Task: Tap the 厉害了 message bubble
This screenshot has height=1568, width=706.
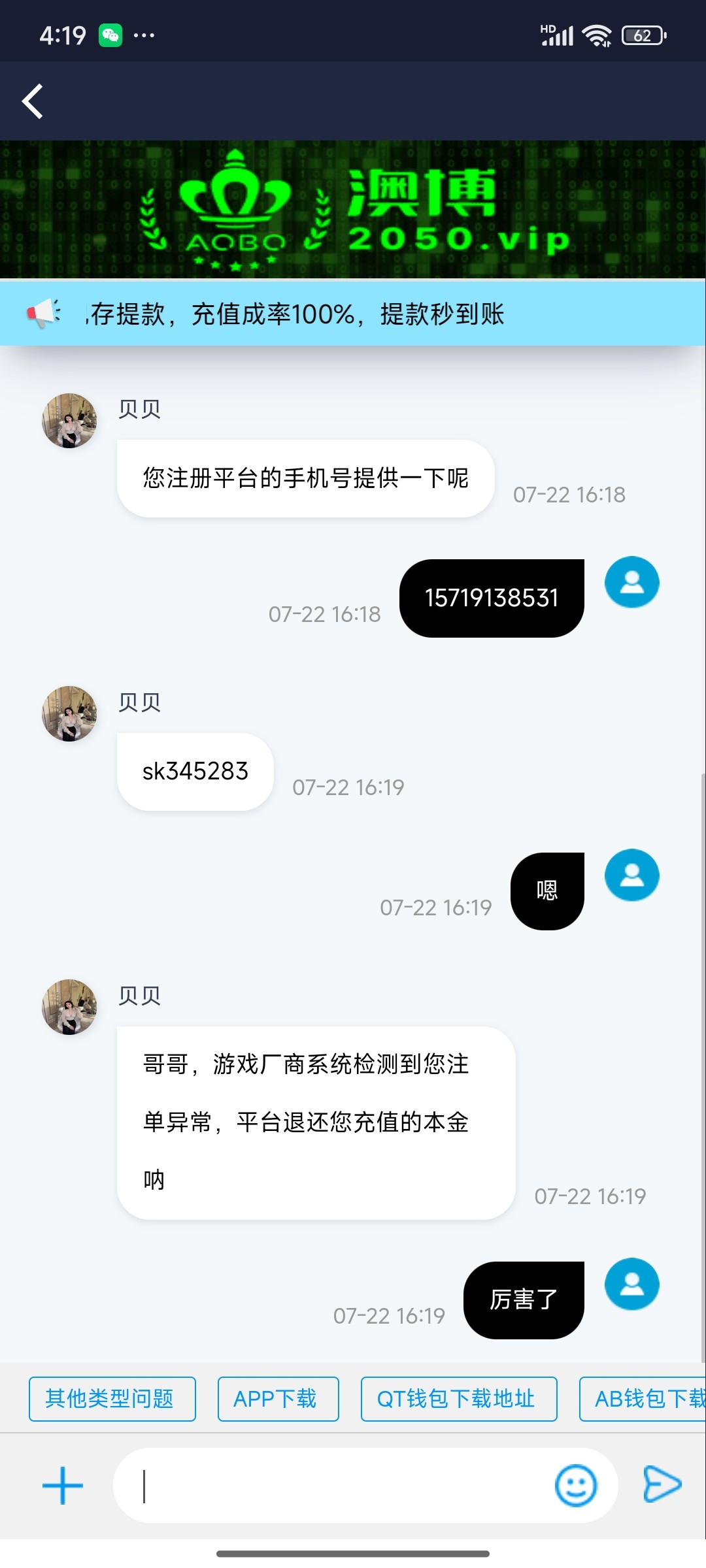Action: [x=523, y=1300]
